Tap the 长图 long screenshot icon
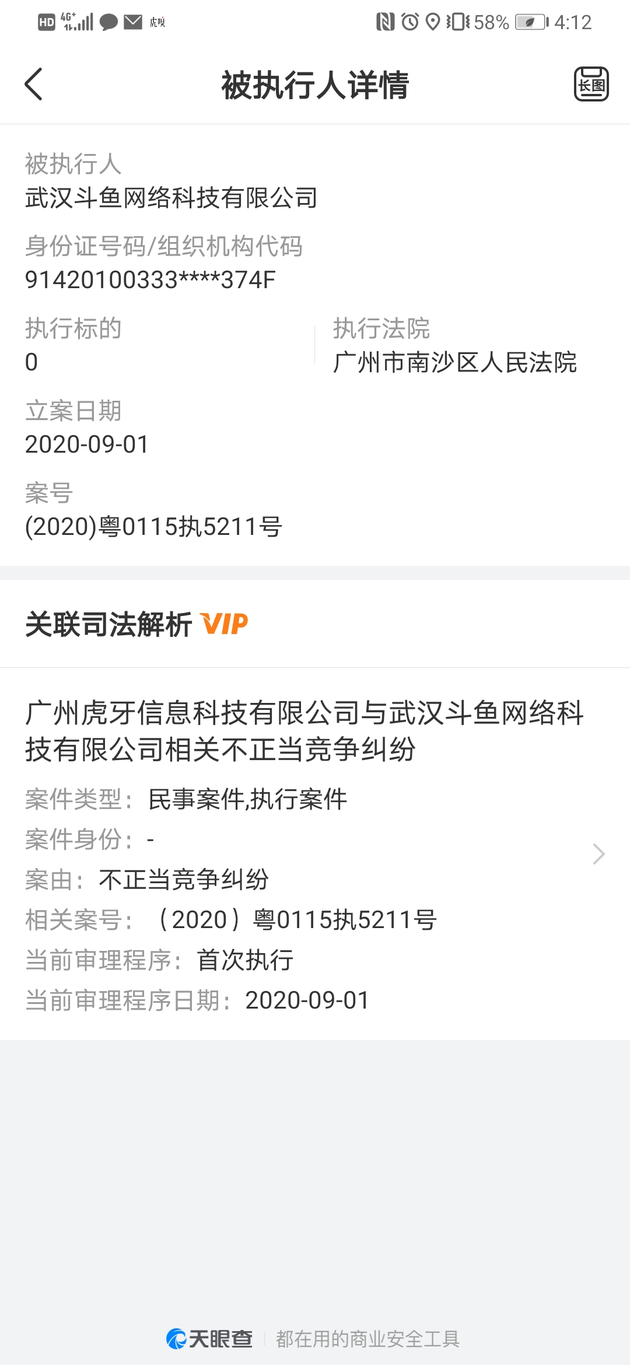630x1365 pixels. [x=591, y=84]
